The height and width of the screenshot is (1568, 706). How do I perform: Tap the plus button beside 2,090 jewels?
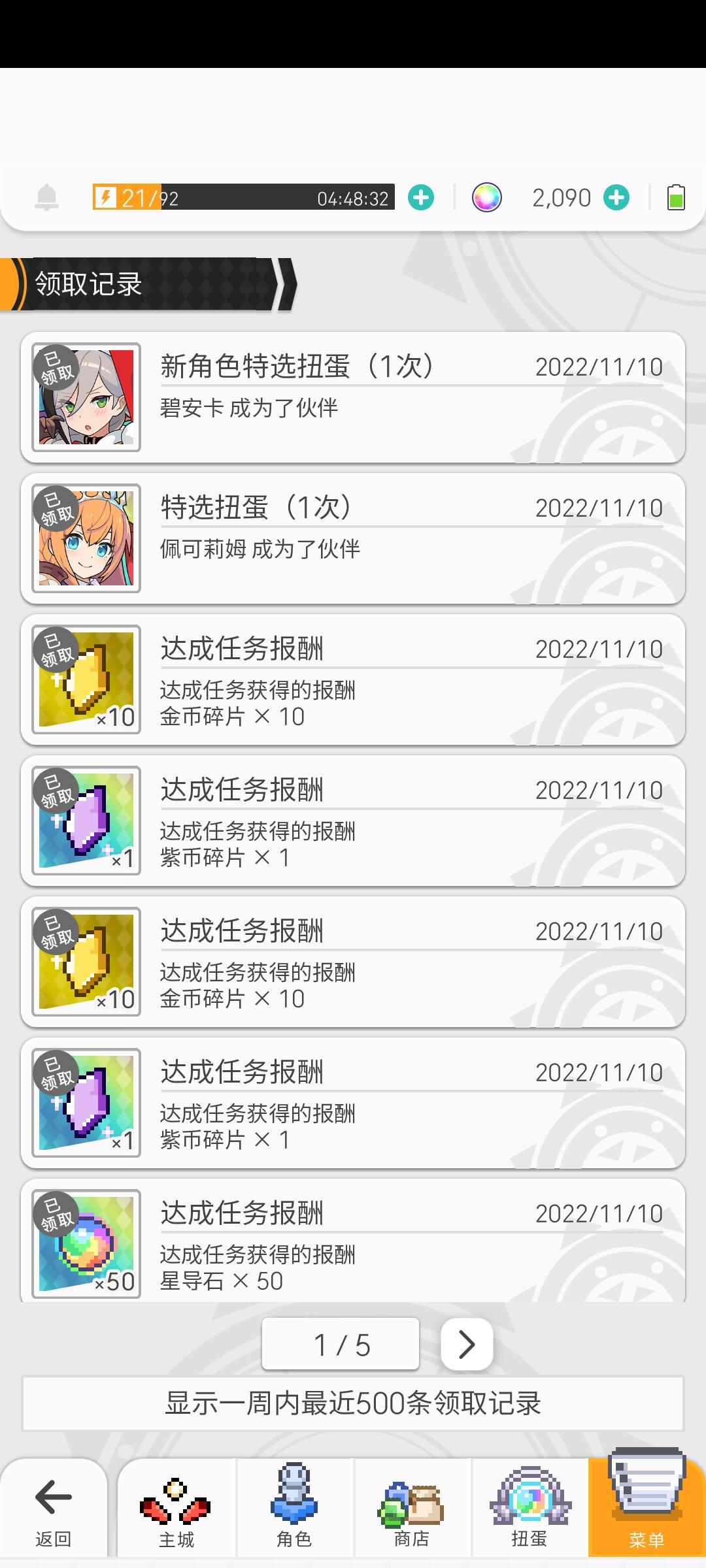[x=615, y=197]
